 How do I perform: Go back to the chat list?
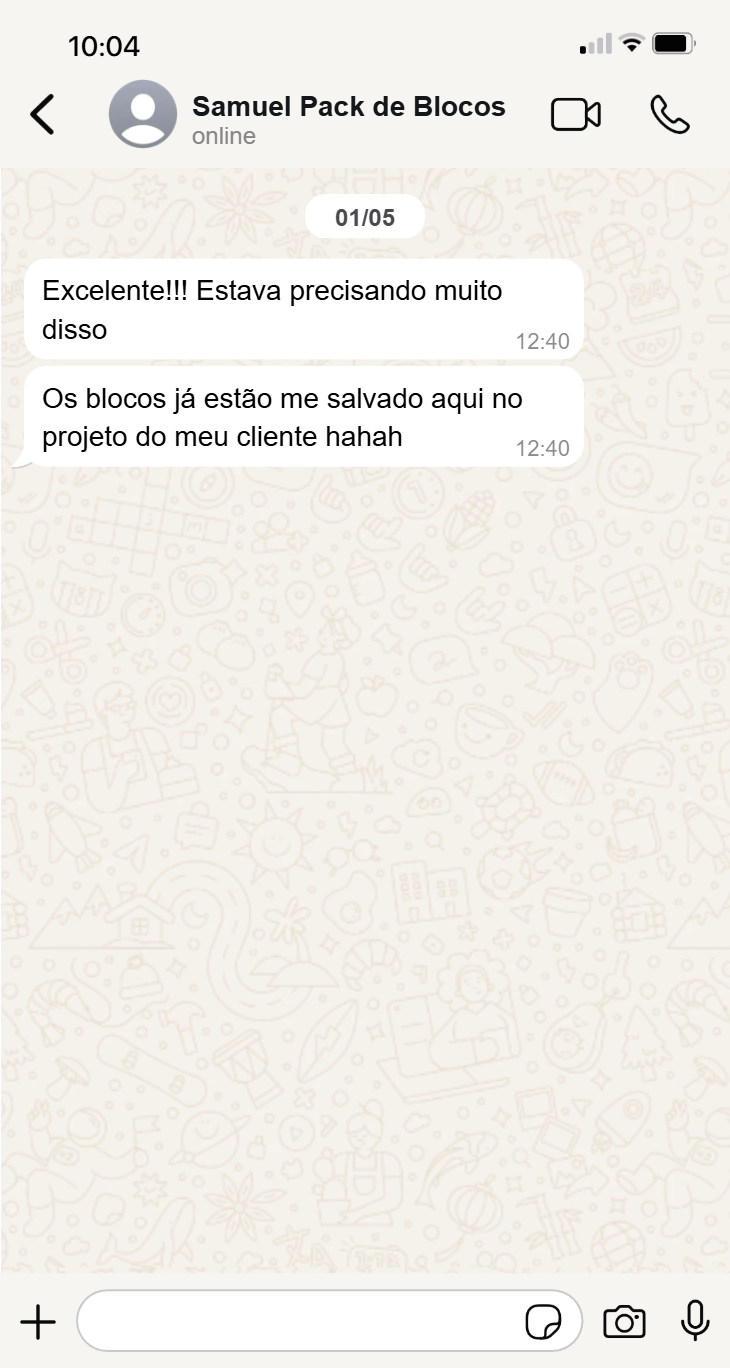click(x=42, y=114)
